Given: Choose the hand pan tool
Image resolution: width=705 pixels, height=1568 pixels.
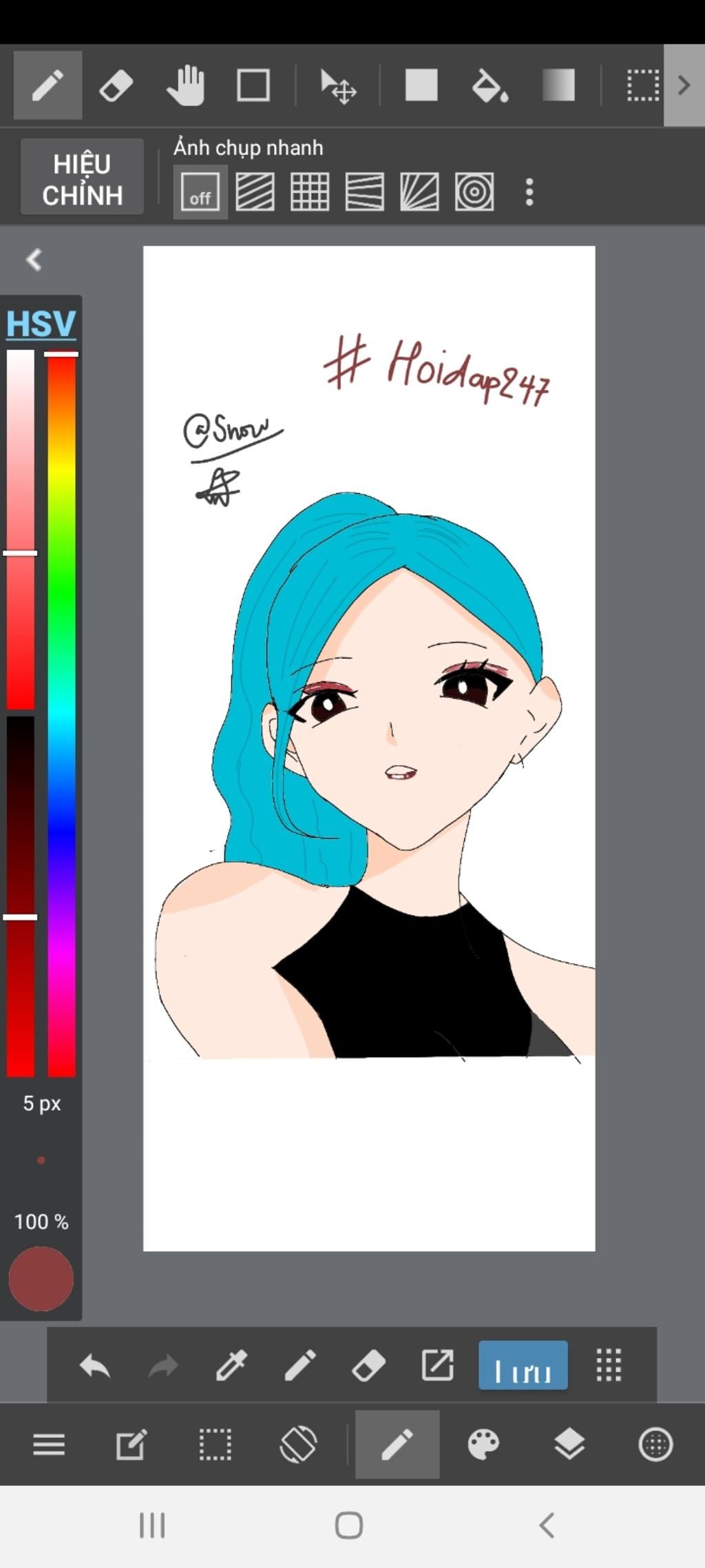Looking at the screenshot, I should coord(185,86).
